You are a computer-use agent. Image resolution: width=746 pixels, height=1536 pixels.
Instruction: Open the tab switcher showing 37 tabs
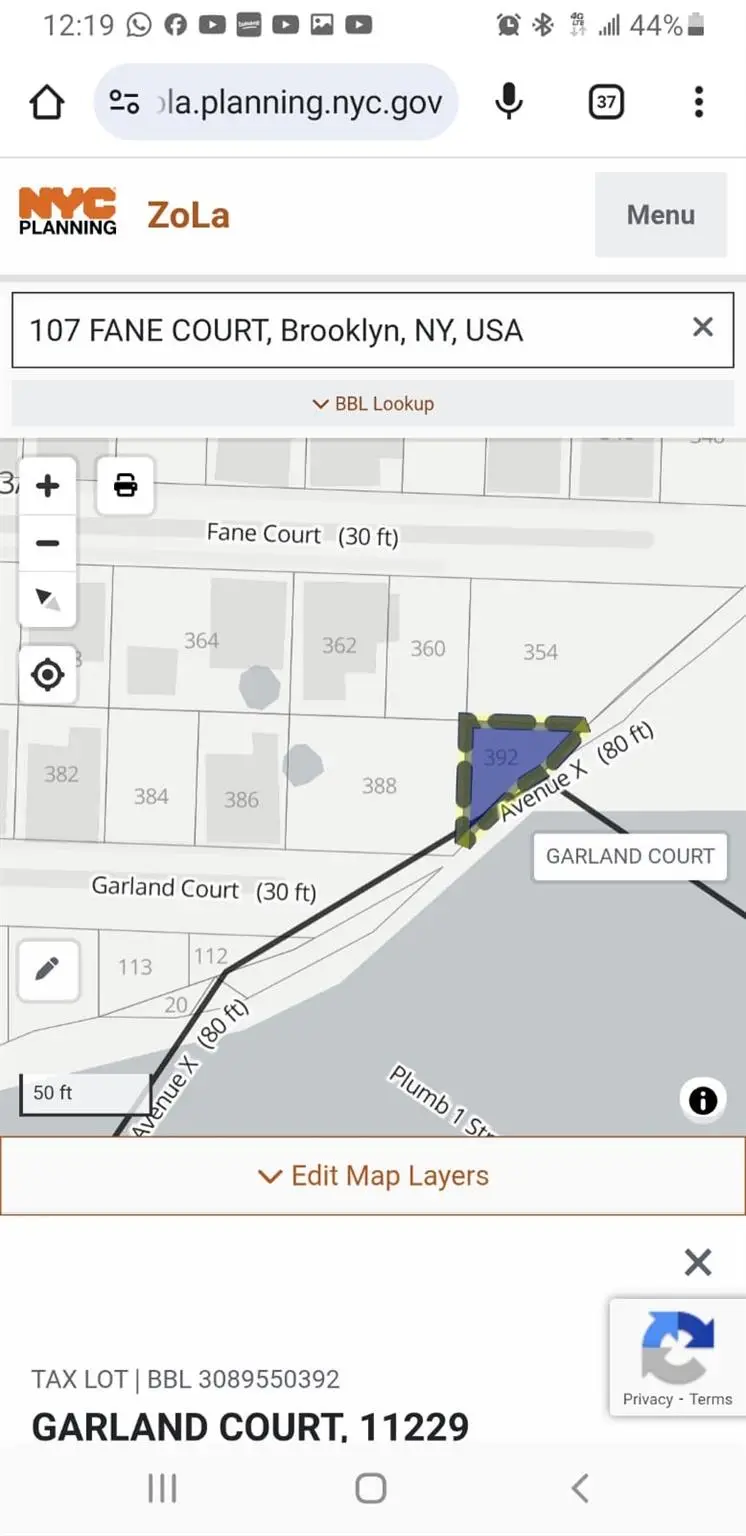[x=606, y=102]
